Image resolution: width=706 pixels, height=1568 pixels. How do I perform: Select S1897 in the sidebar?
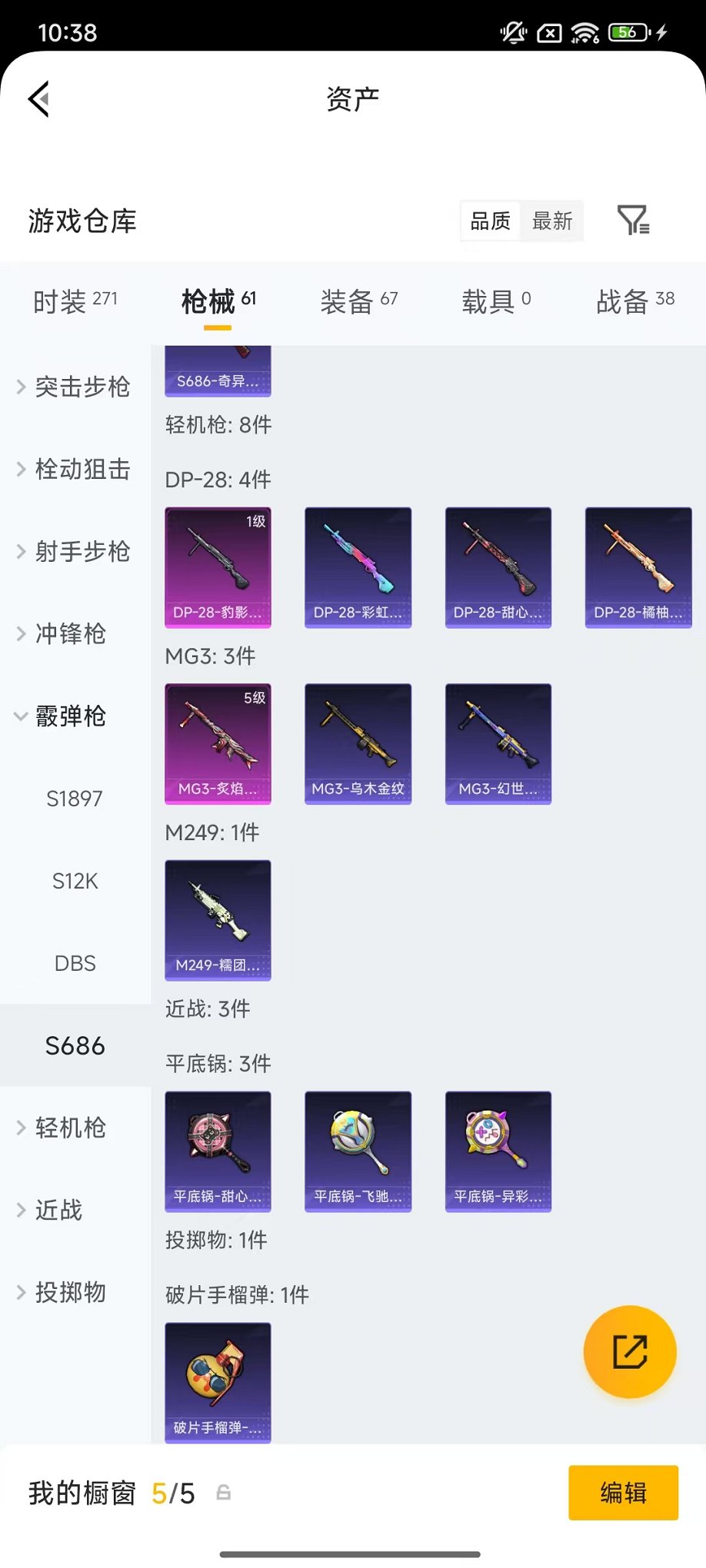point(75,799)
